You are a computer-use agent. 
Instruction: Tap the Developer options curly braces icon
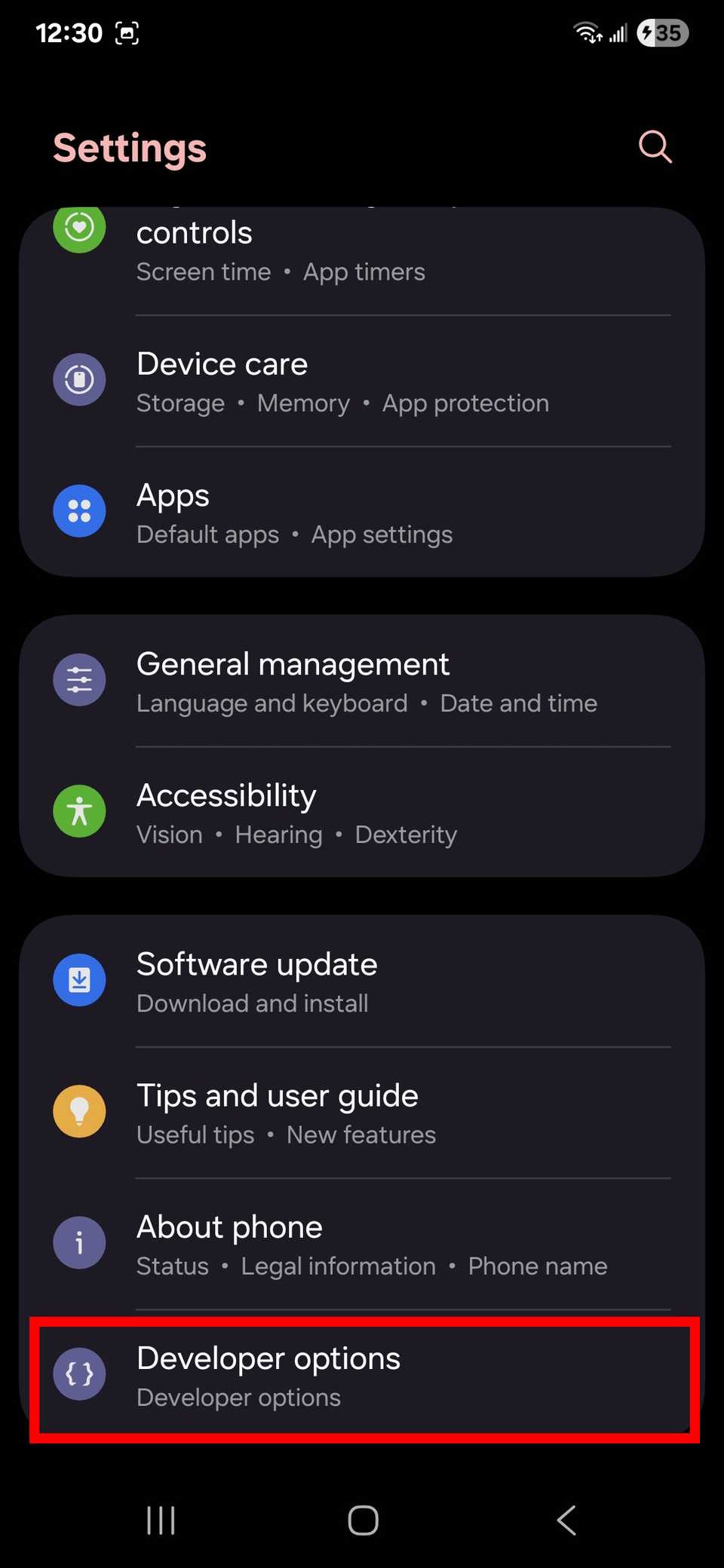pyautogui.click(x=79, y=1374)
